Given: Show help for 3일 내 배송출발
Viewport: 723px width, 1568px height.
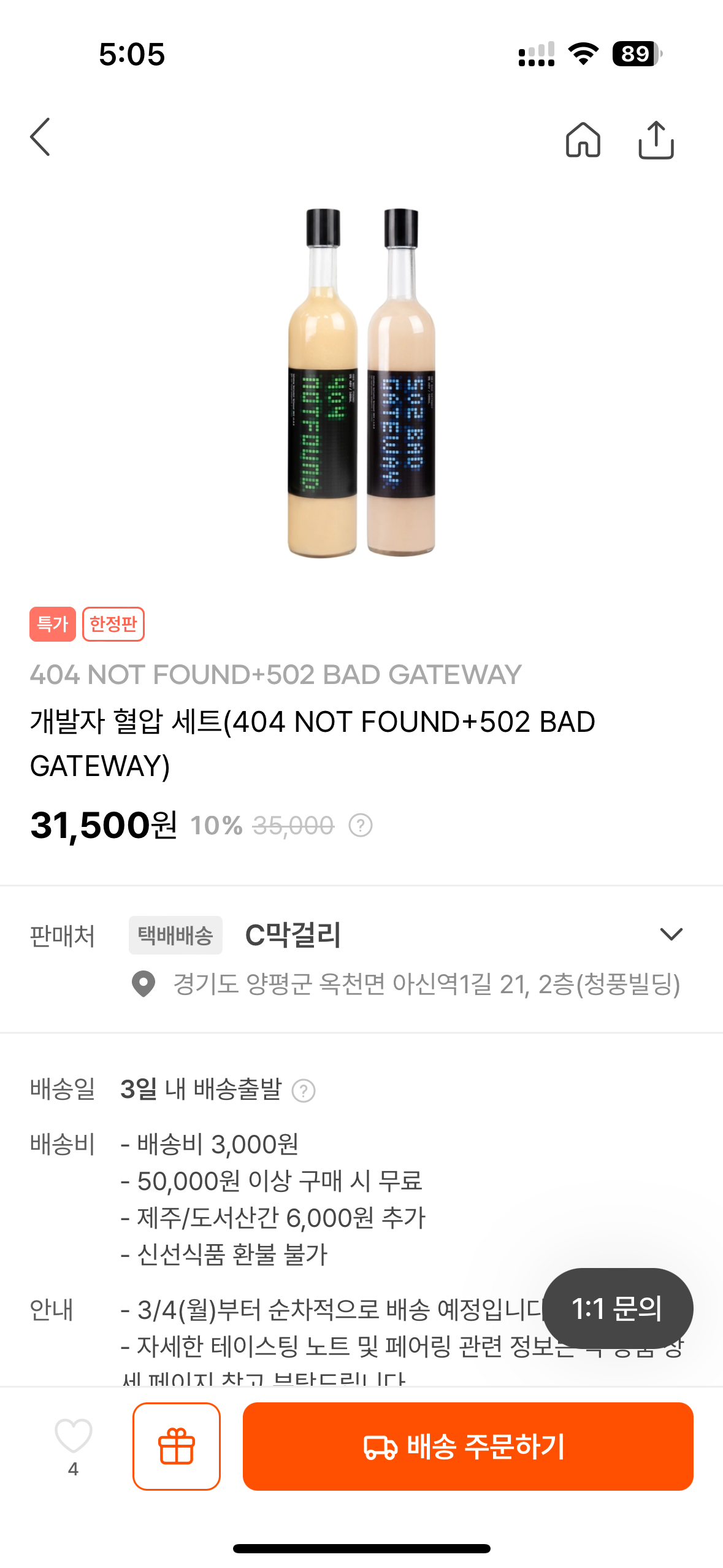Looking at the screenshot, I should point(304,1091).
